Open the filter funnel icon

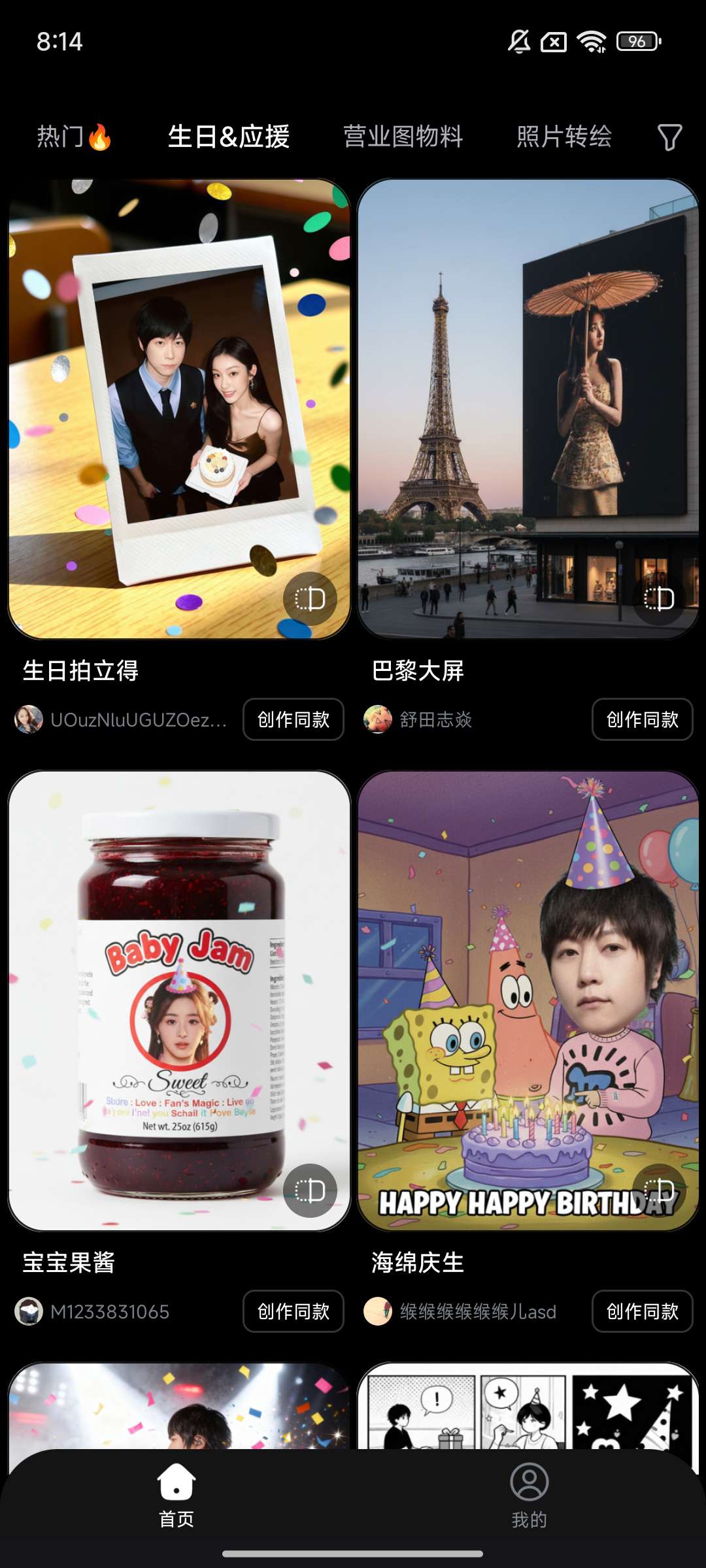(x=669, y=137)
